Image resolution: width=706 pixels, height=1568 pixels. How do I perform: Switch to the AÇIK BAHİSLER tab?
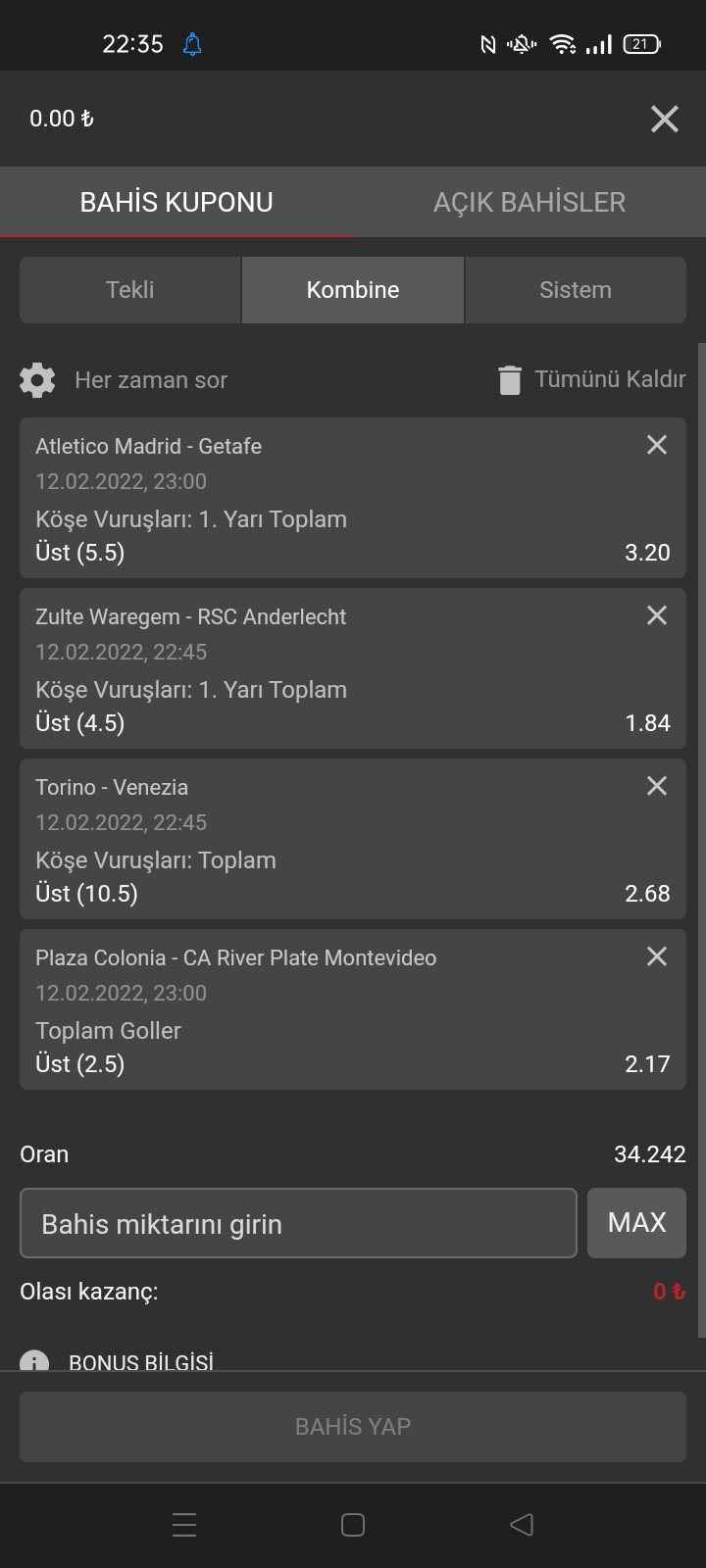529,202
